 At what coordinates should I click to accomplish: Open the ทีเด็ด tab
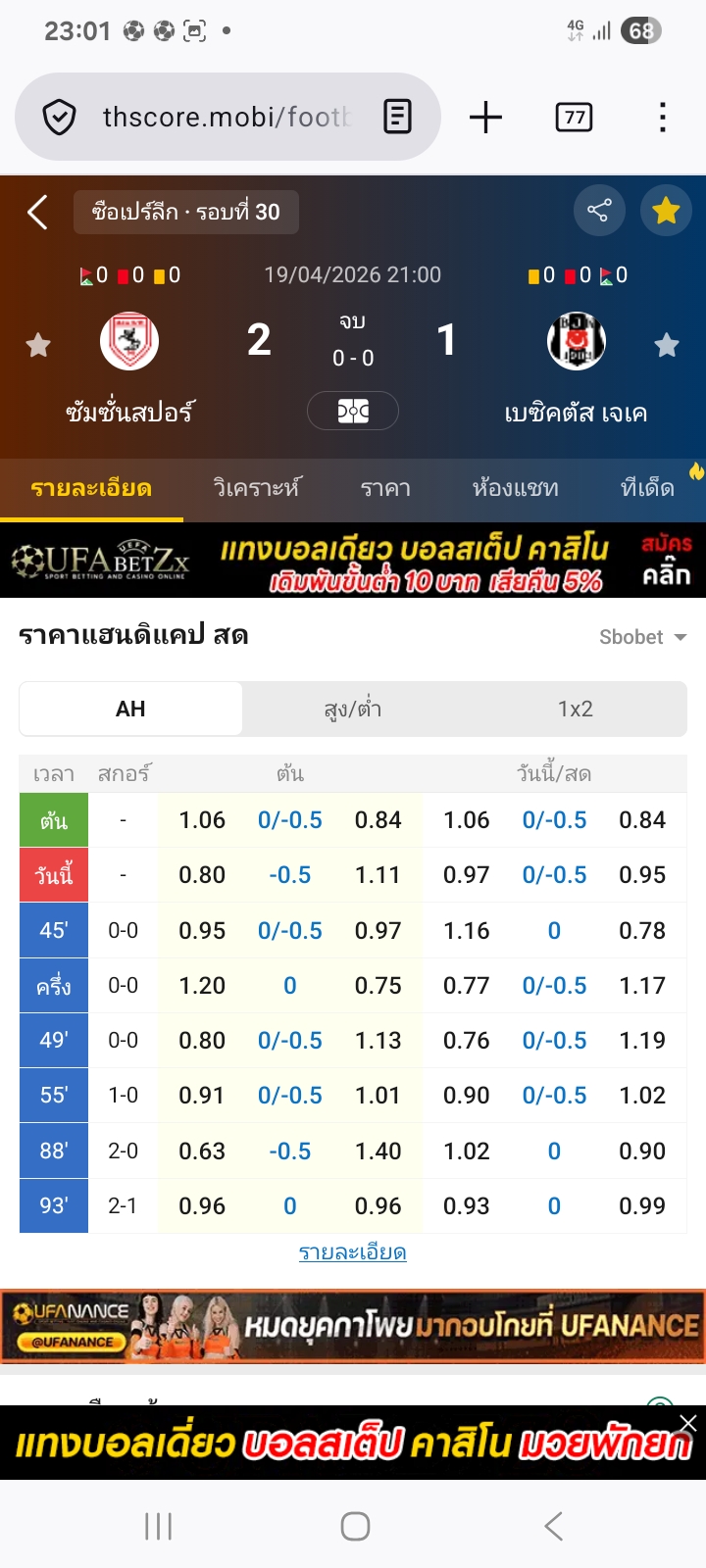coord(648,488)
